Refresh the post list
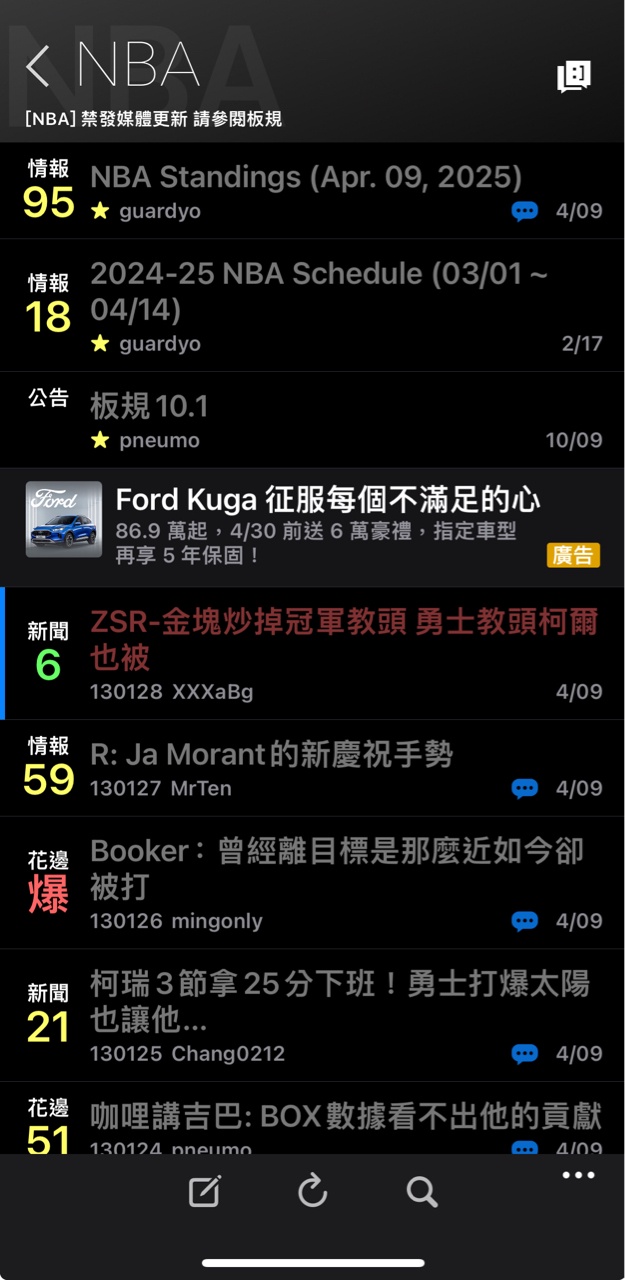This screenshot has width=625, height=1280. point(313,1191)
